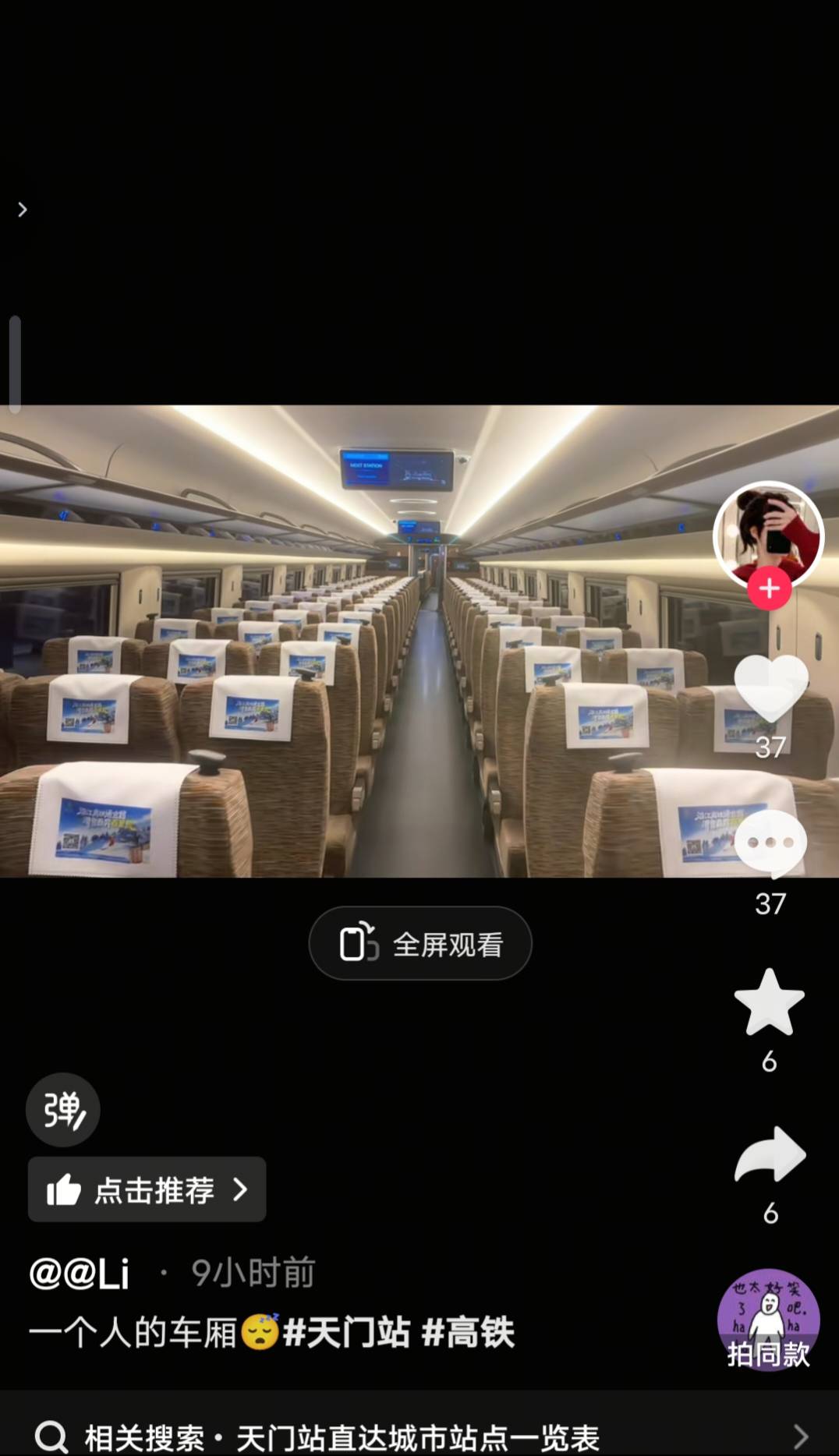Expand the side arrow at the left edge
The width and height of the screenshot is (839, 1456).
pos(23,210)
